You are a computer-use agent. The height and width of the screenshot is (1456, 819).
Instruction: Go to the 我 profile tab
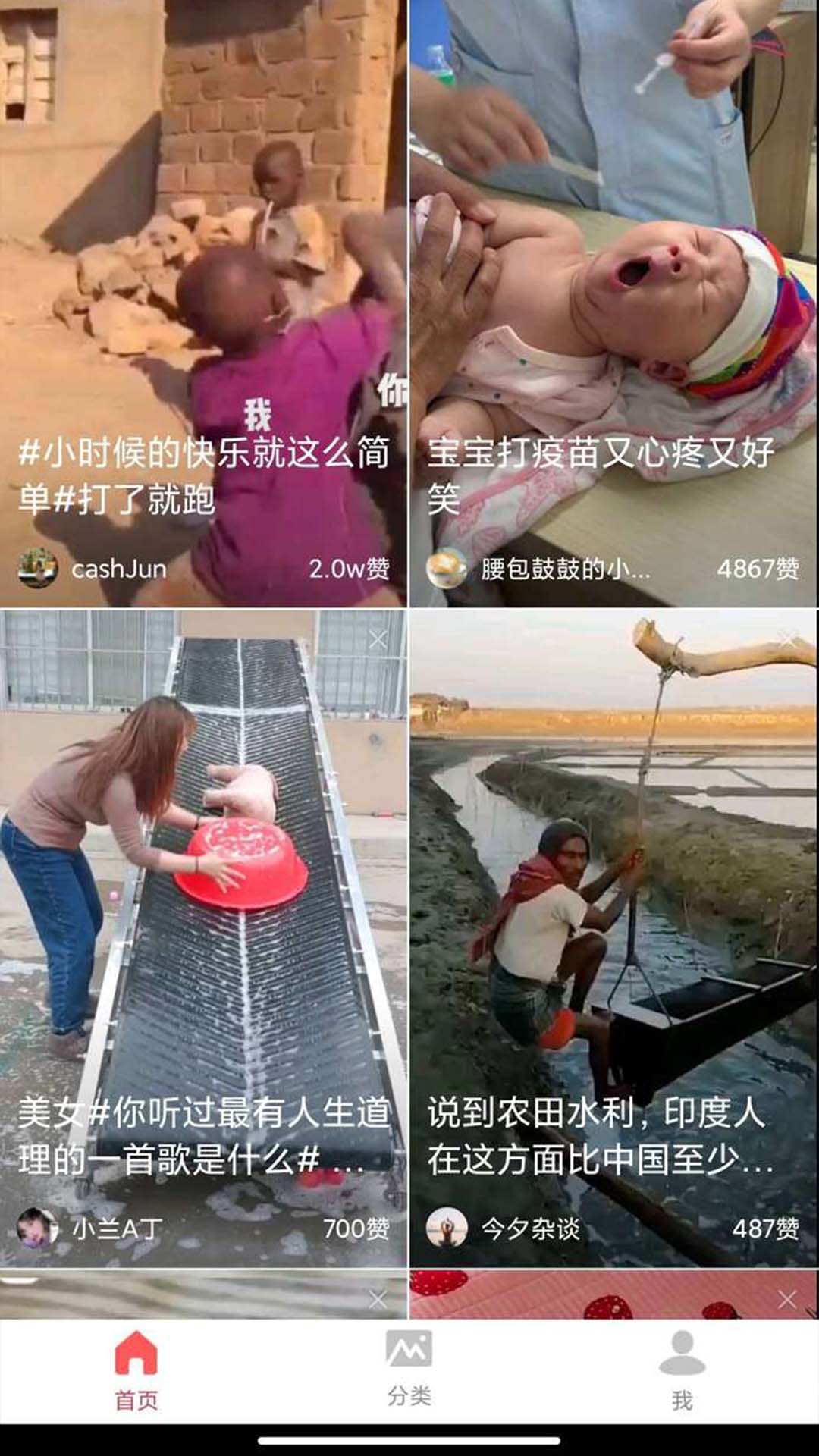click(682, 1371)
